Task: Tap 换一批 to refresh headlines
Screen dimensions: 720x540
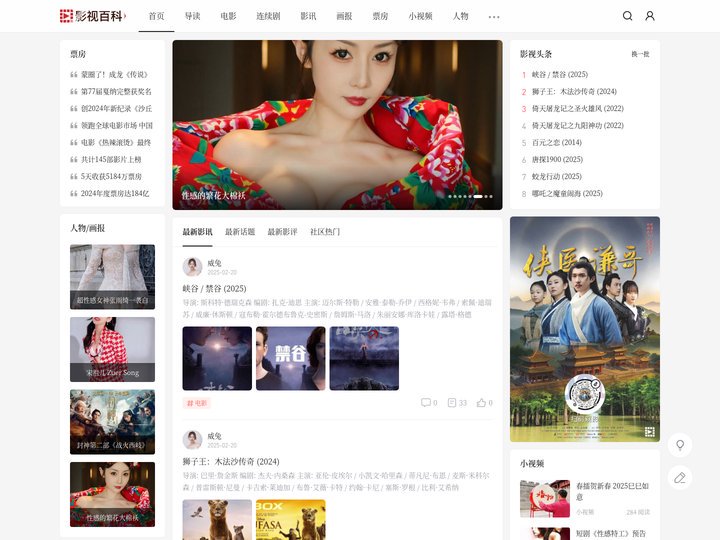Action: [x=640, y=54]
